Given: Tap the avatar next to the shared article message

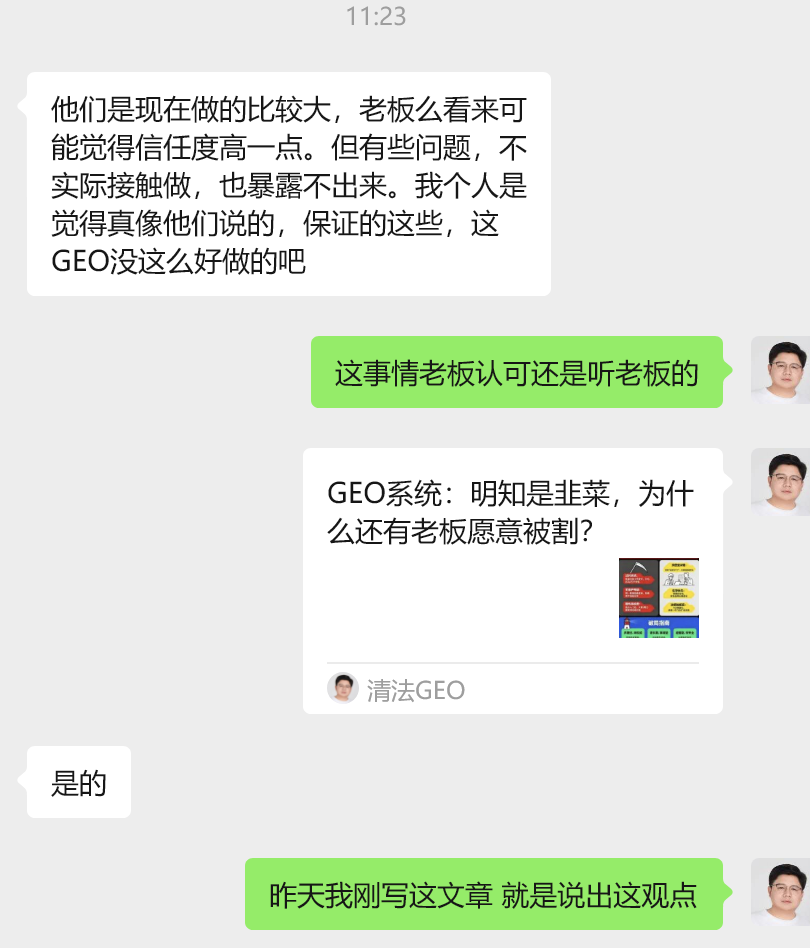Looking at the screenshot, I should point(782,482).
